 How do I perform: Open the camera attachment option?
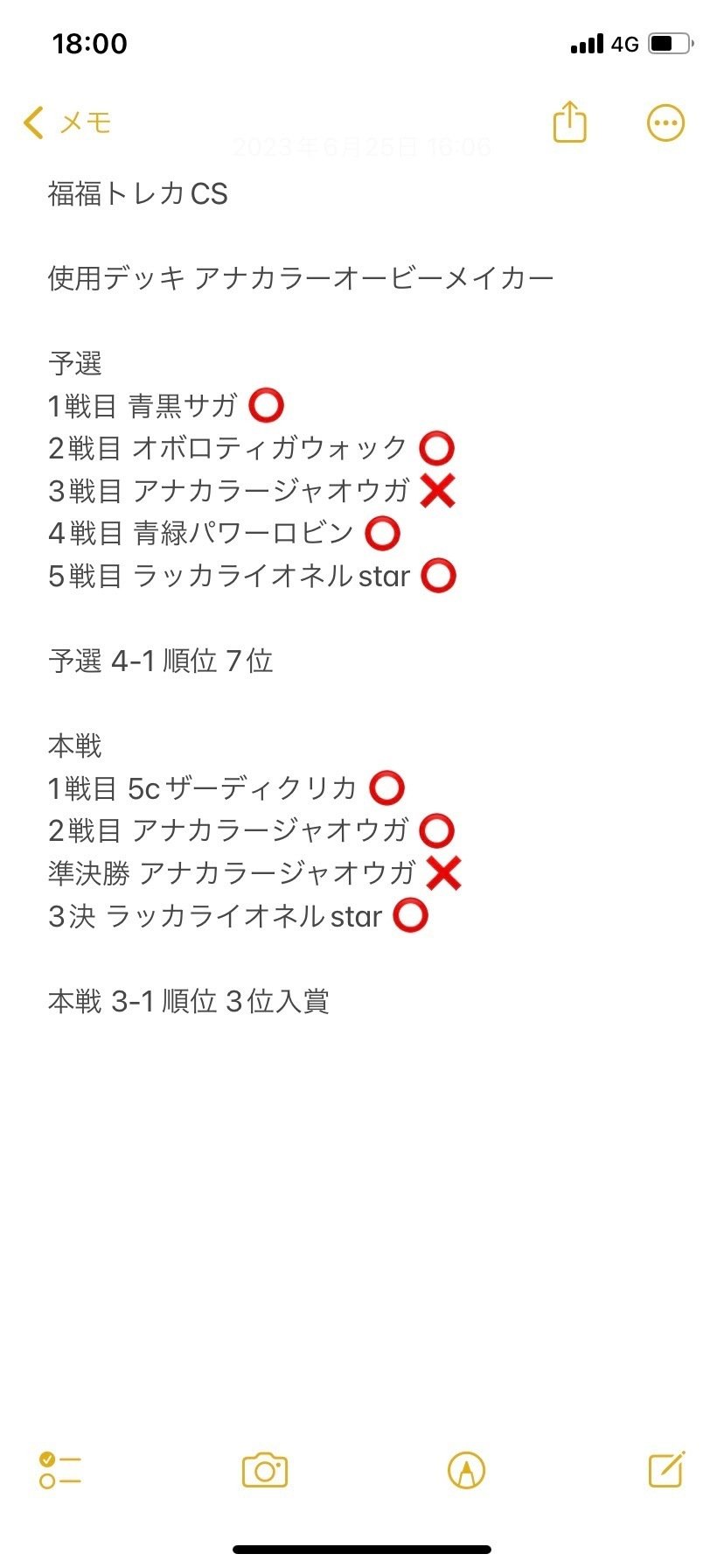coord(265,1470)
